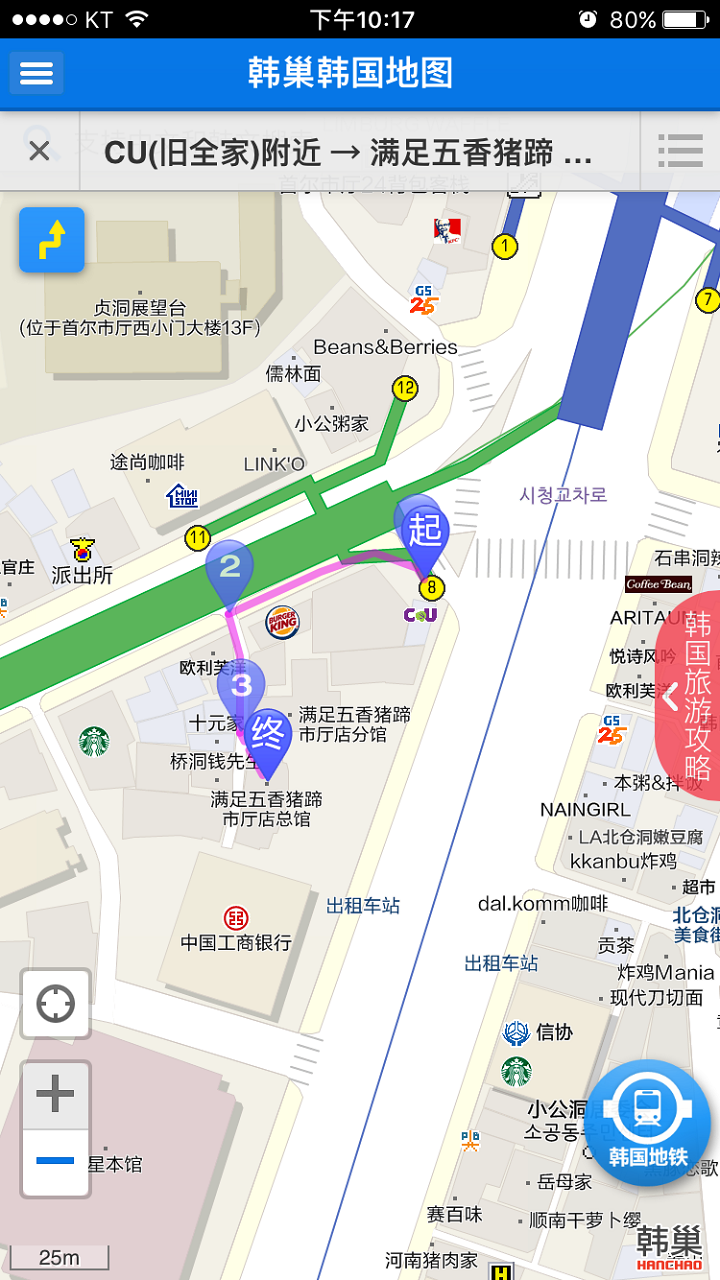Center map on my current location
The image size is (720, 1280).
point(56,1003)
